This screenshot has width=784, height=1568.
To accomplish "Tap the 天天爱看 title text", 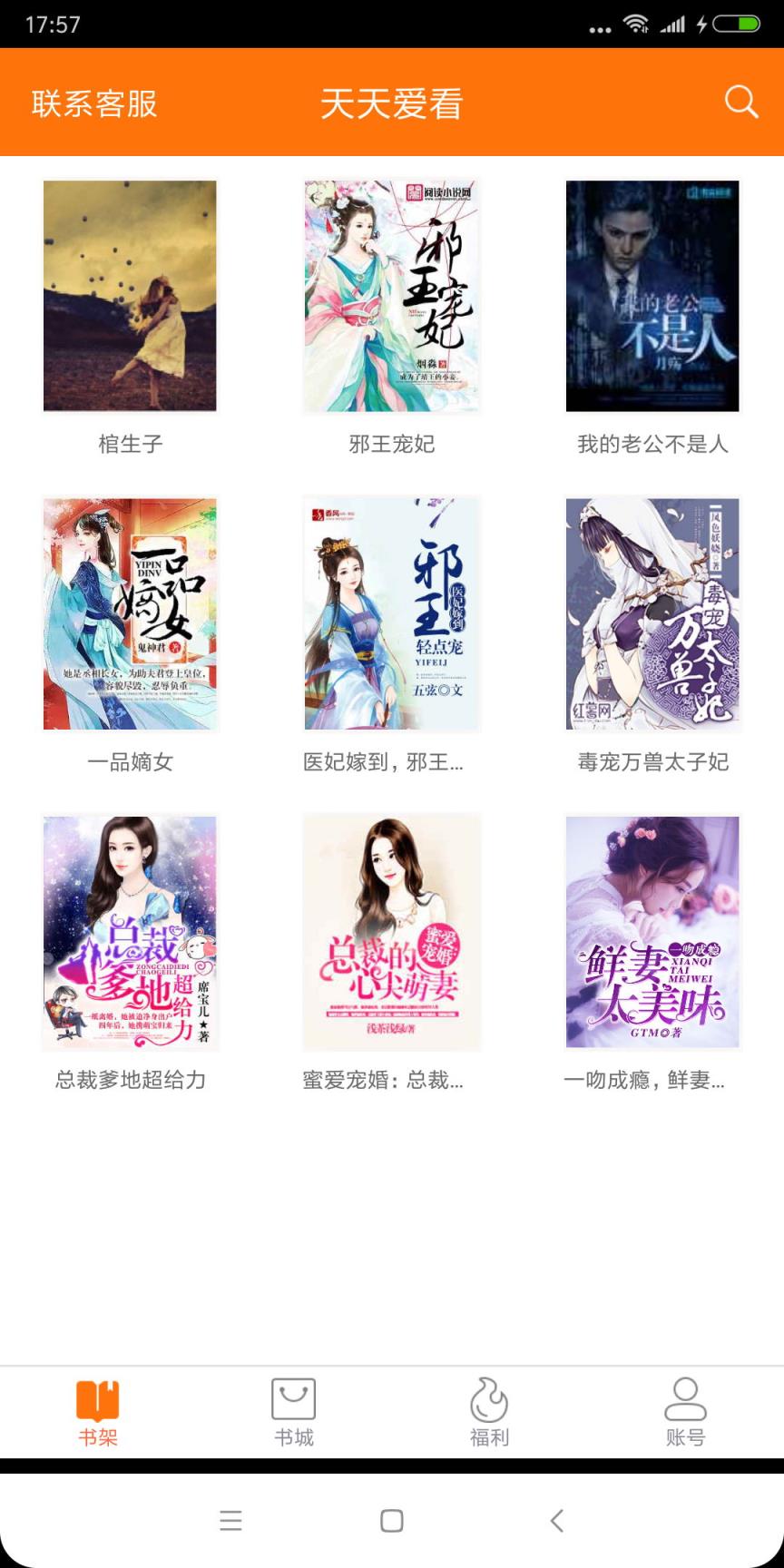I will (x=392, y=104).
